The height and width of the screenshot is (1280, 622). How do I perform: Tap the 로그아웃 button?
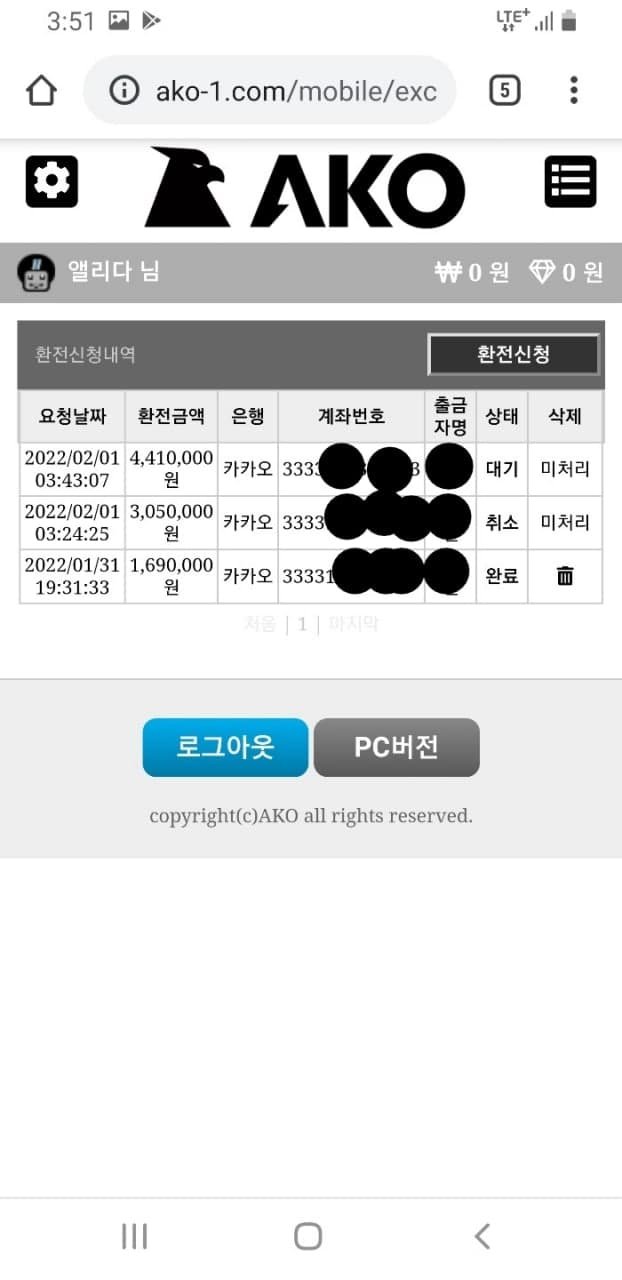coord(225,747)
